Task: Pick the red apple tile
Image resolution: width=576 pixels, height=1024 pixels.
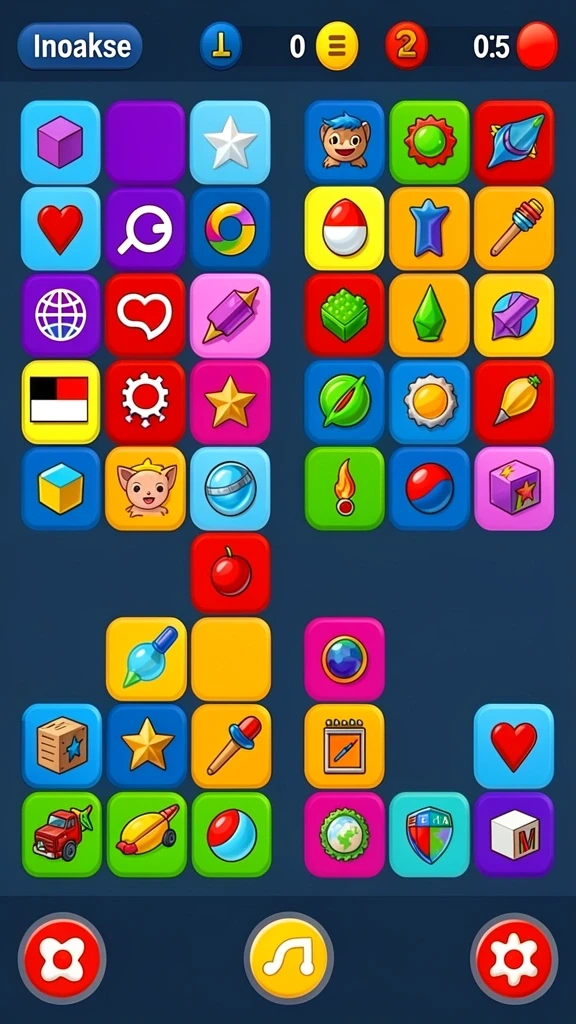Action: coord(231,573)
